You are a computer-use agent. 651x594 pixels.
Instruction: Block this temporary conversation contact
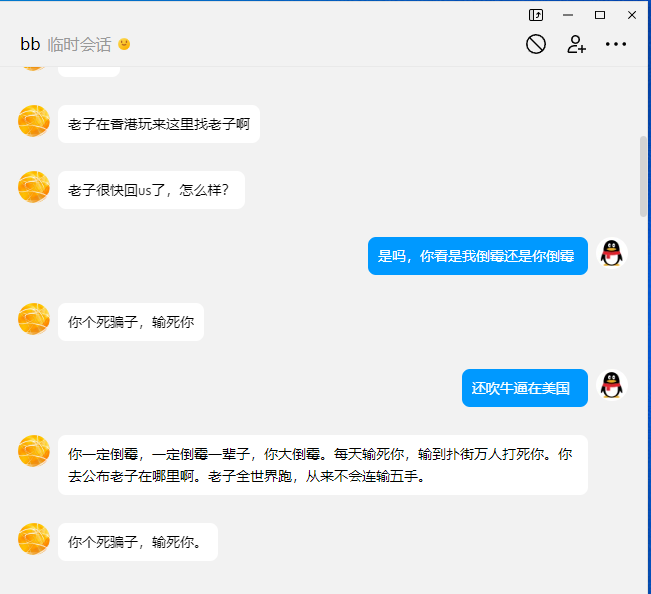point(536,44)
